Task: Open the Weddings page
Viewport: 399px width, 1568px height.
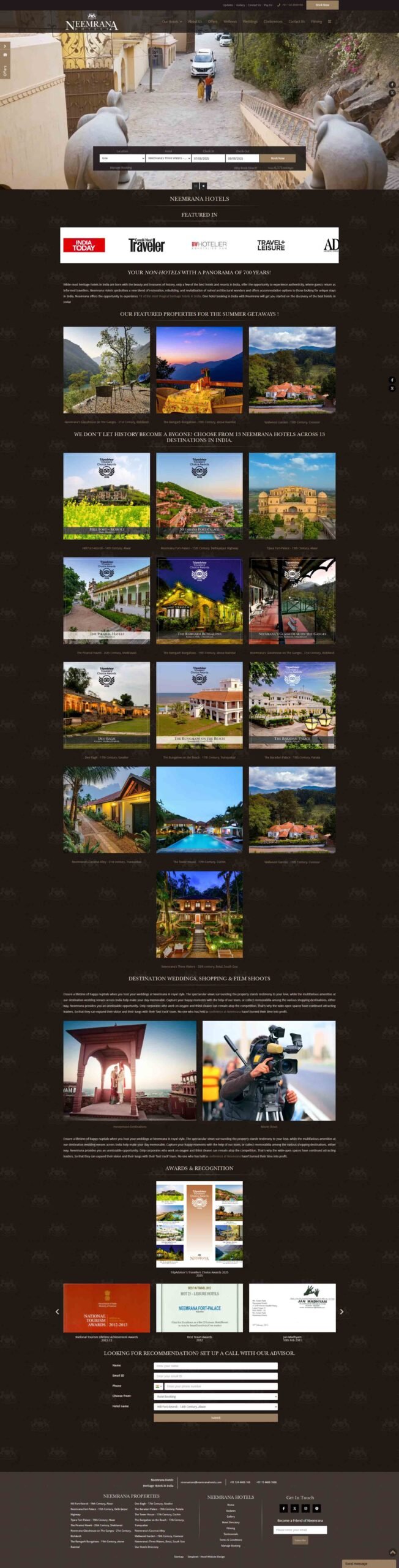Action: [250, 21]
